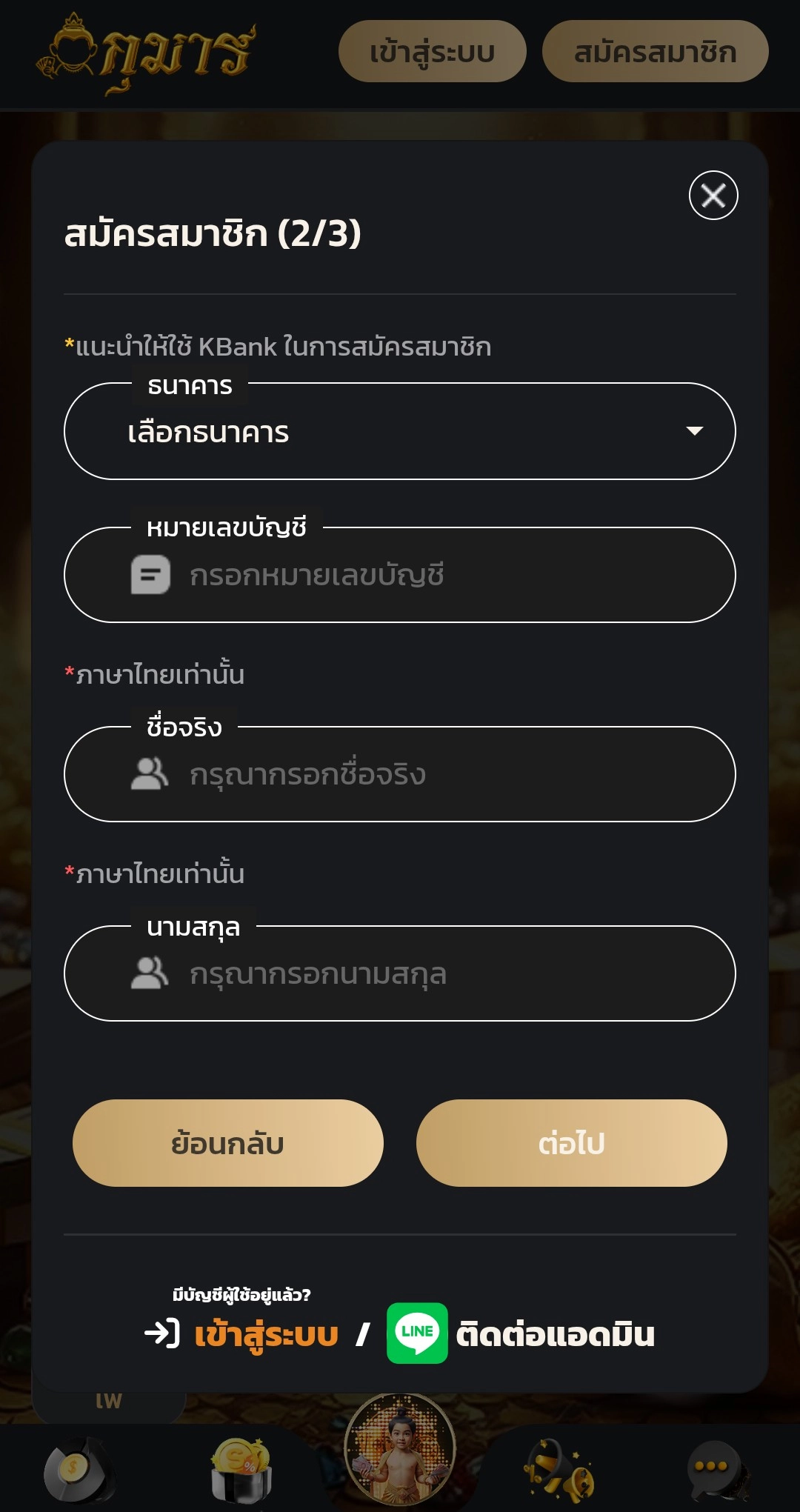The image size is (800, 1512).
Task: Close the registration dialog
Action: [x=713, y=196]
